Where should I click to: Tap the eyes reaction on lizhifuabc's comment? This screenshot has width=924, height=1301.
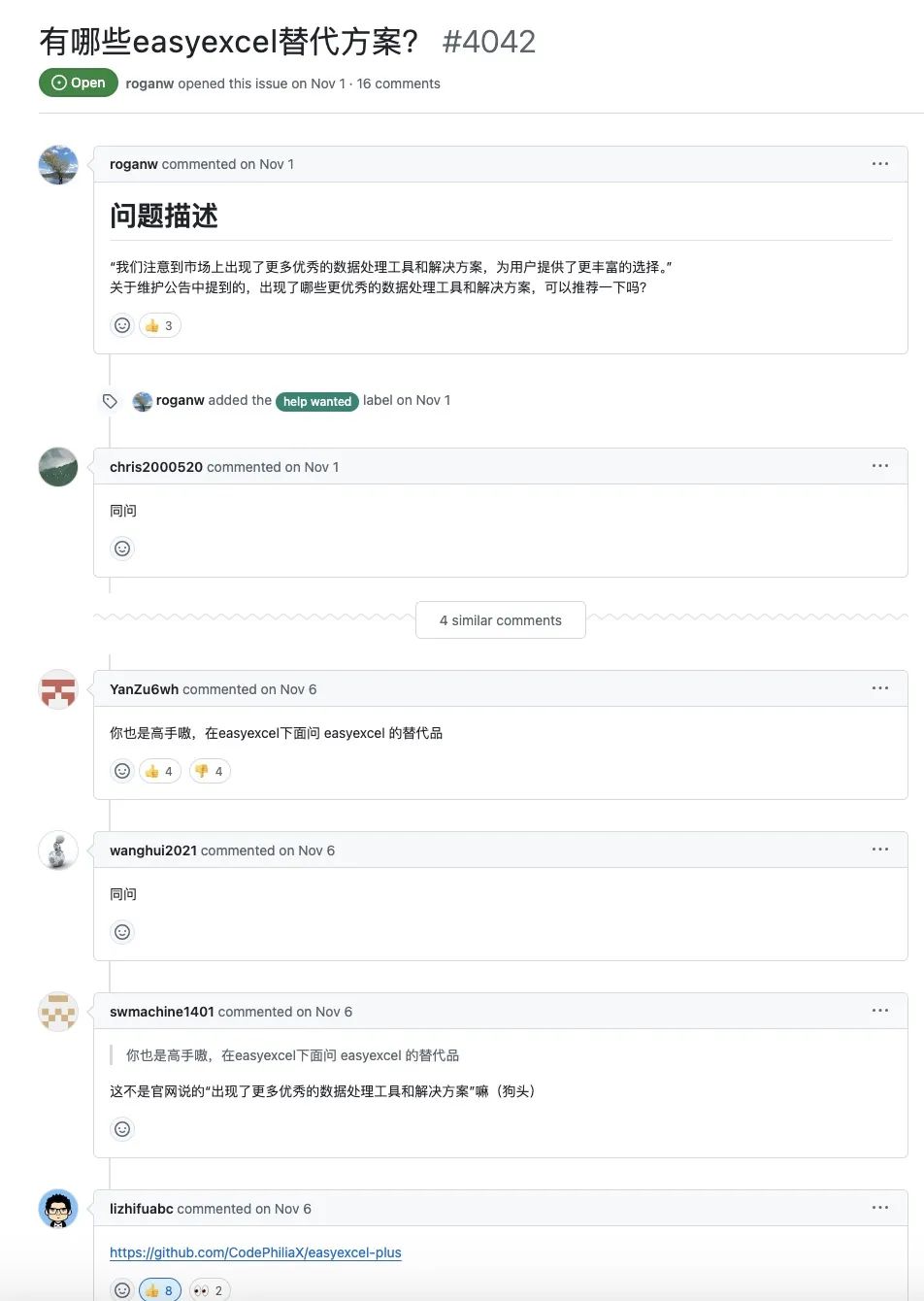pyautogui.click(x=210, y=1290)
